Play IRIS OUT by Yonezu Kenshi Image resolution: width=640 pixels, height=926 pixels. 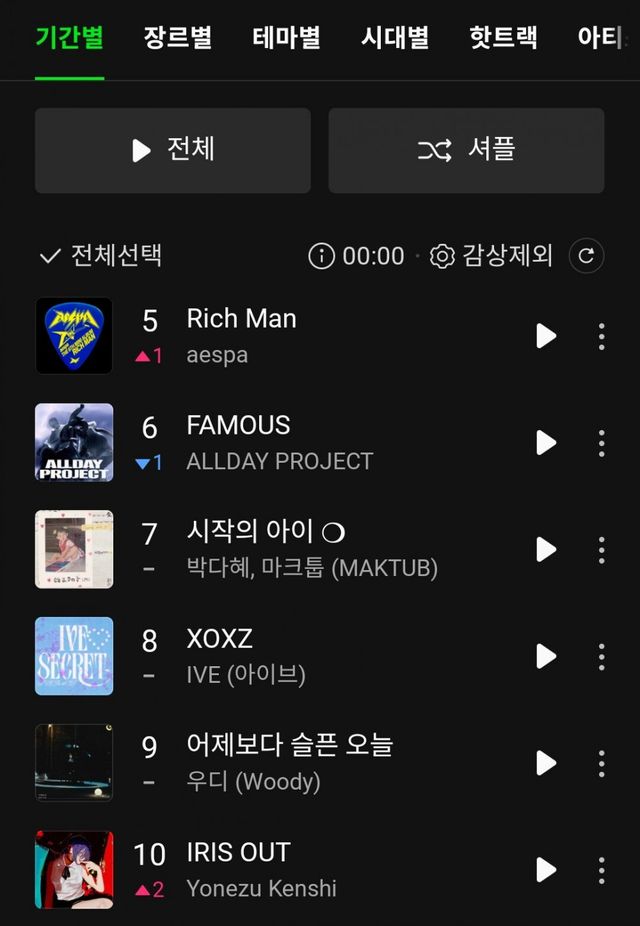(x=546, y=870)
